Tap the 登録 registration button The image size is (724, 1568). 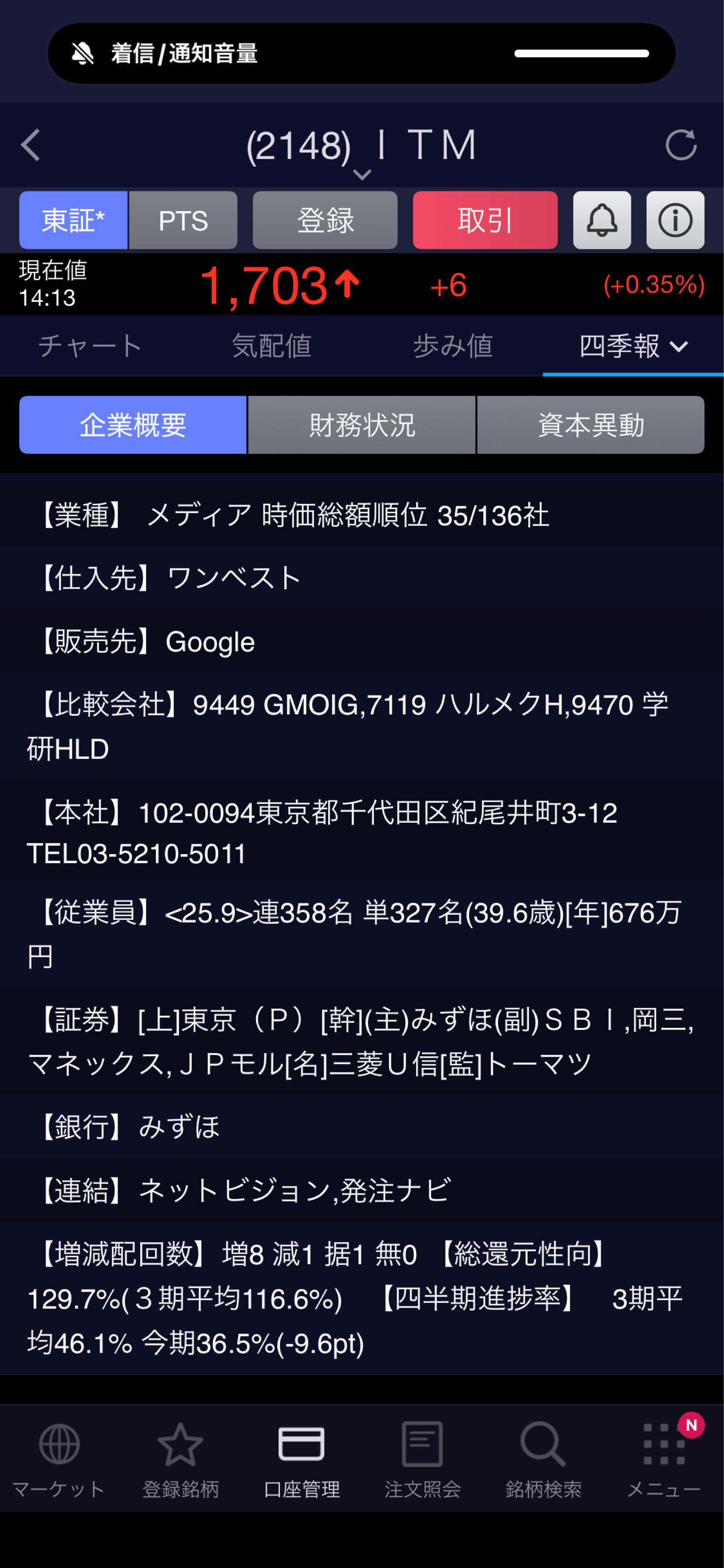325,220
